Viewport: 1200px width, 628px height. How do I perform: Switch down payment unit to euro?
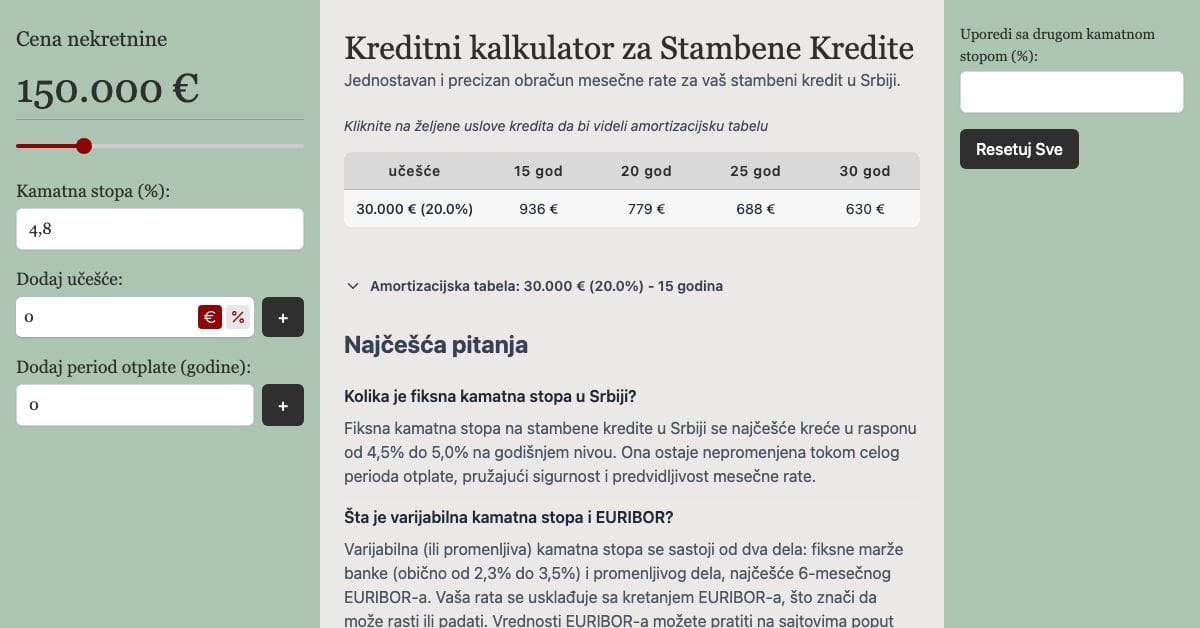point(210,317)
